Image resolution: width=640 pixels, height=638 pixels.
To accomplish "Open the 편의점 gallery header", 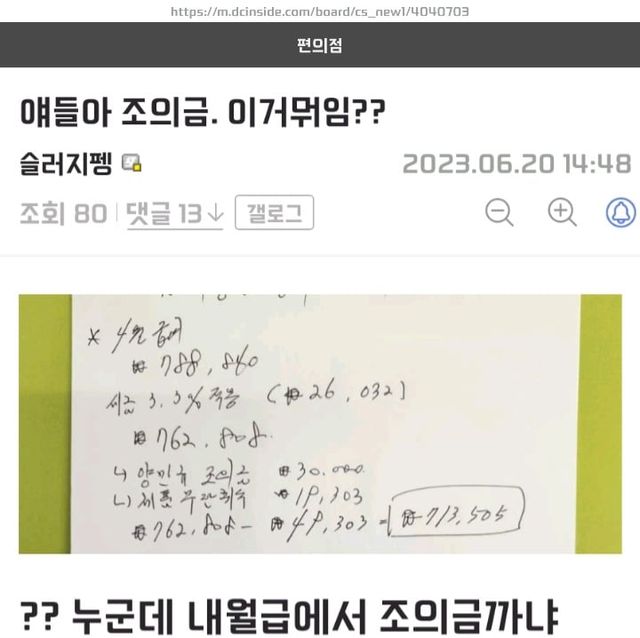I will click(x=319, y=46).
